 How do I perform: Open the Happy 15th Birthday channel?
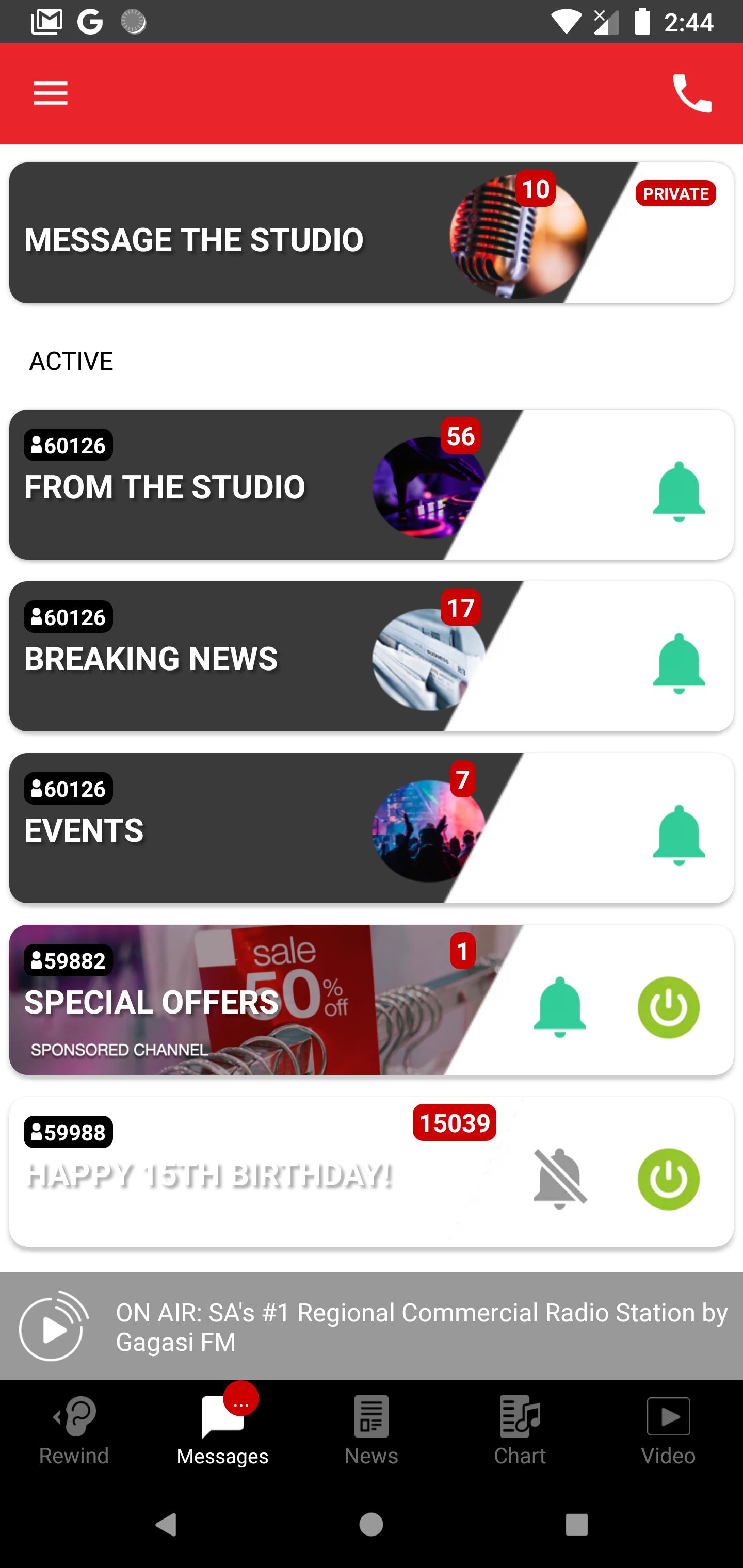click(x=372, y=1172)
